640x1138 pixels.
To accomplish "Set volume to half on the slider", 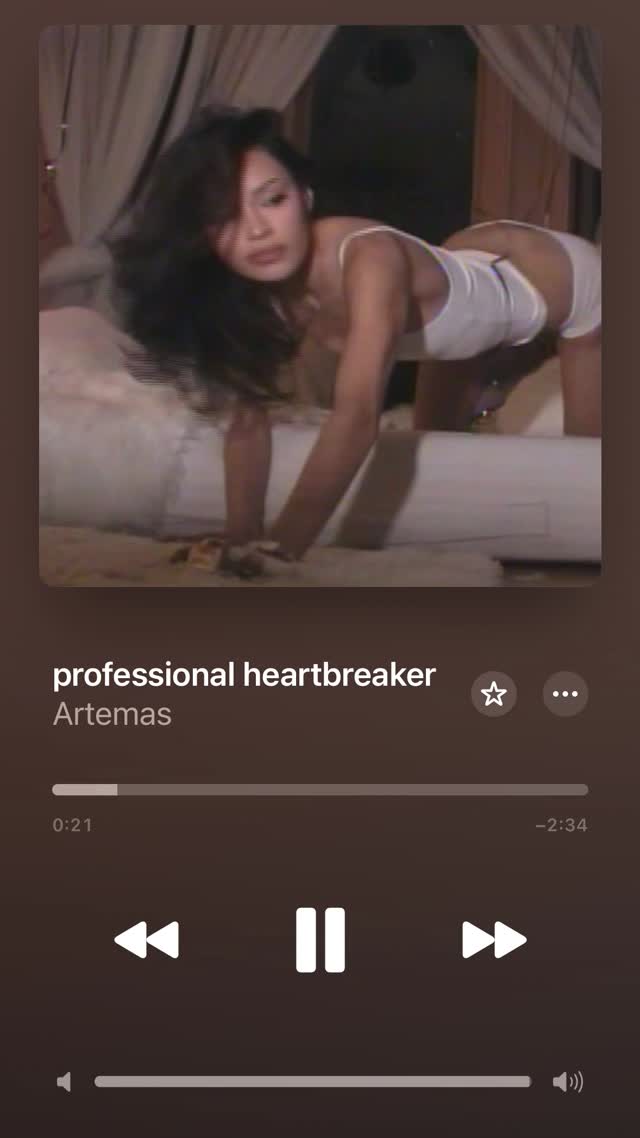I will pyautogui.click(x=313, y=1081).
